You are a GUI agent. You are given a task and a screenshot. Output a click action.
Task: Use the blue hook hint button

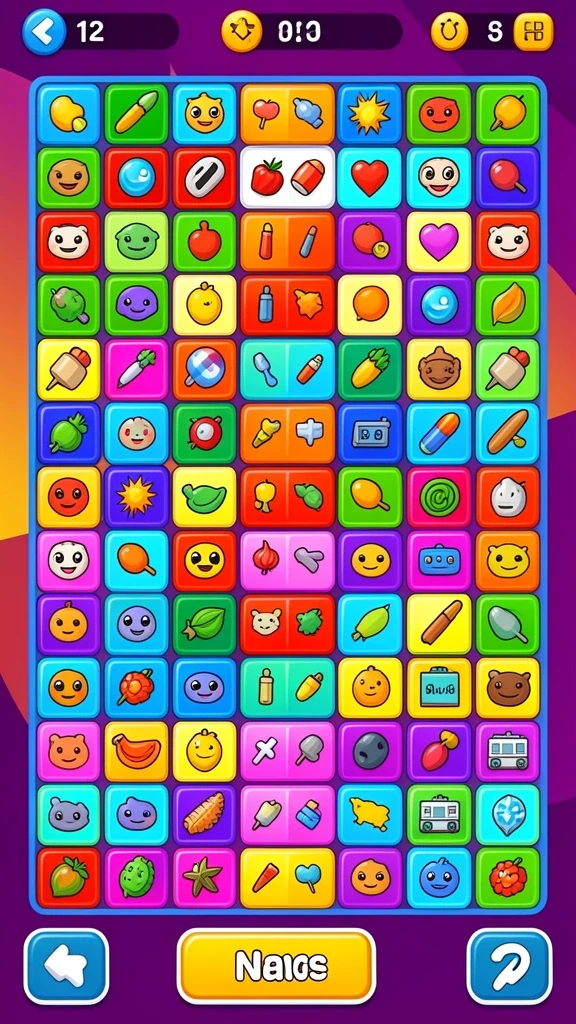pyautogui.click(x=509, y=966)
